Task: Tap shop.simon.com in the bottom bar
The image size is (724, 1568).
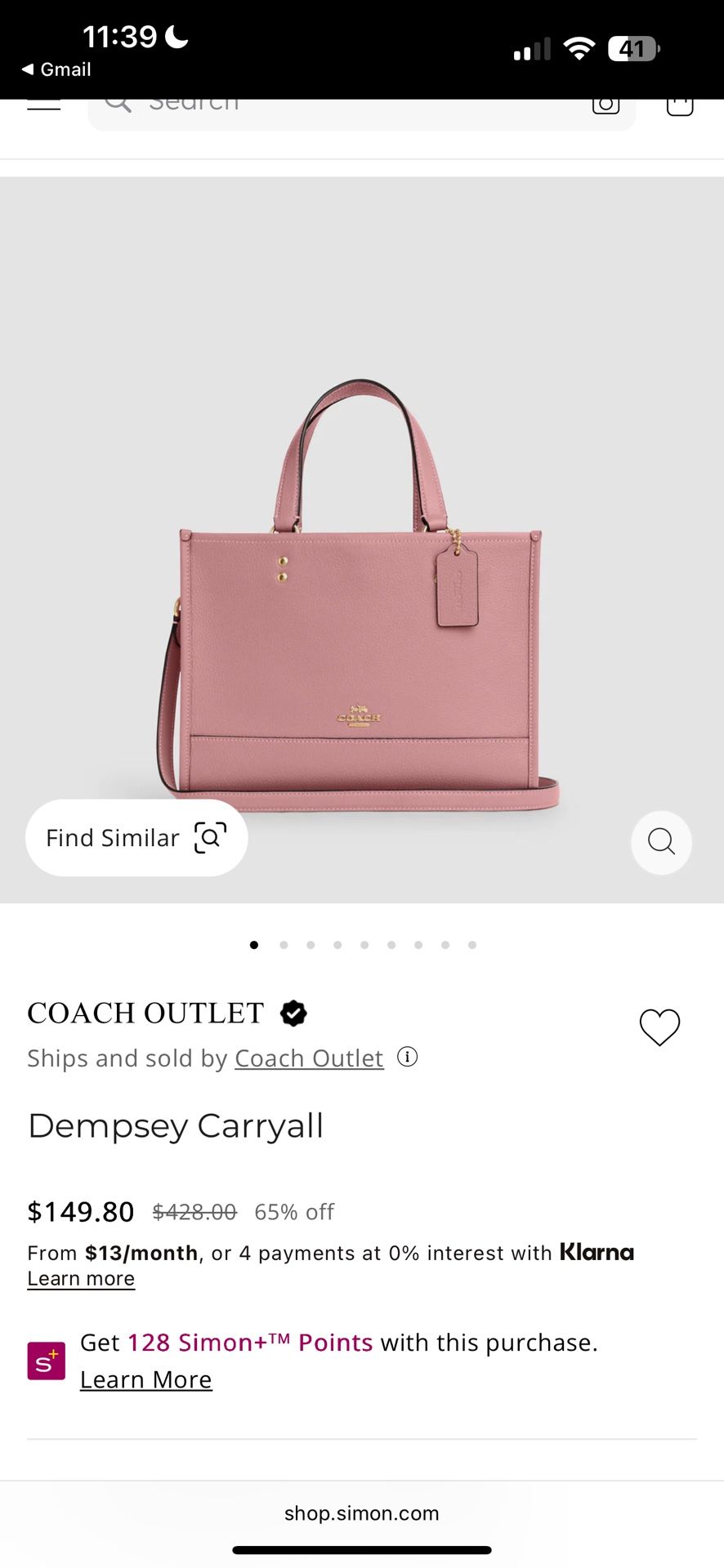Action: pos(362,1512)
